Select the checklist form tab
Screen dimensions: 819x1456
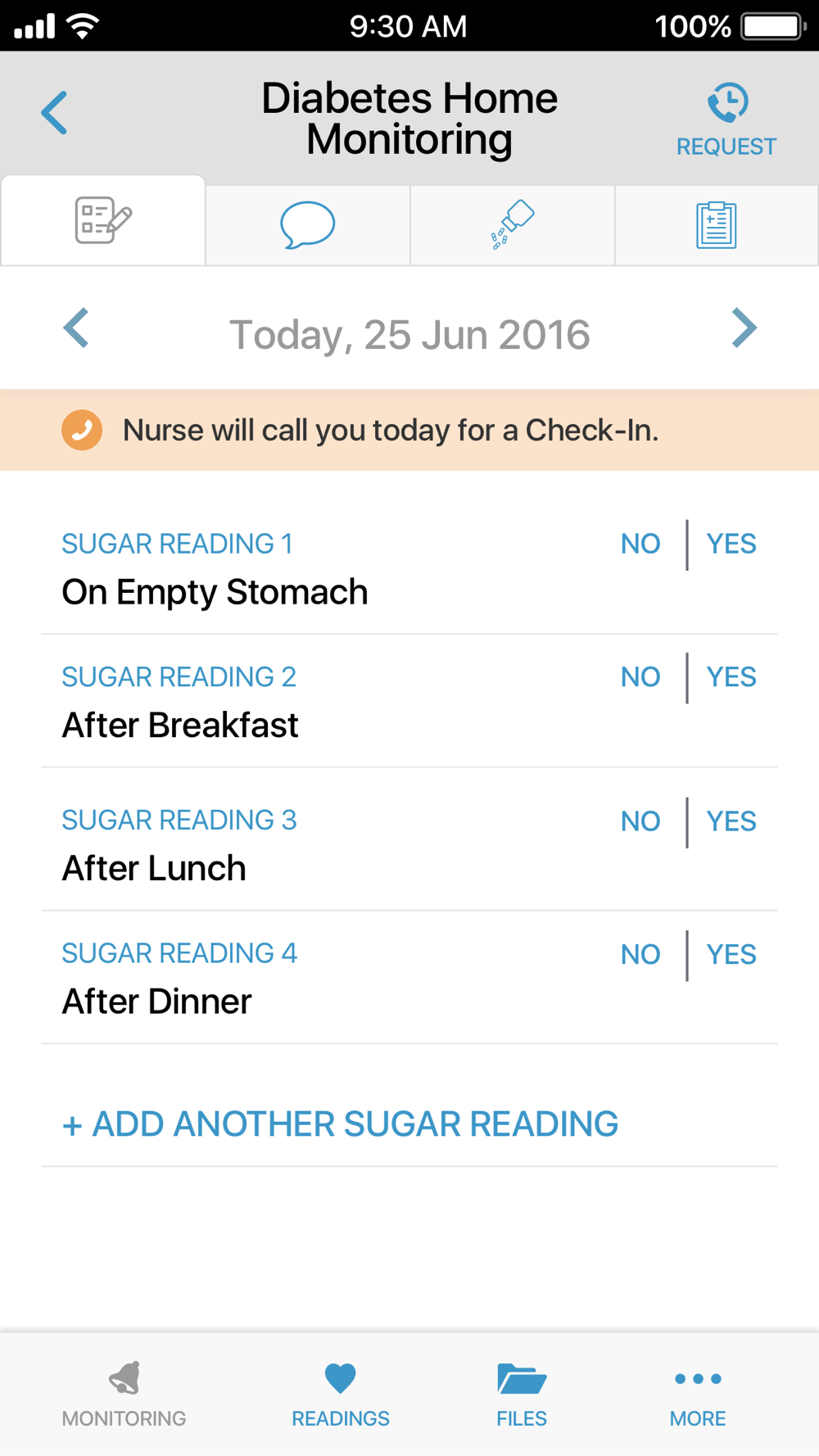click(102, 220)
